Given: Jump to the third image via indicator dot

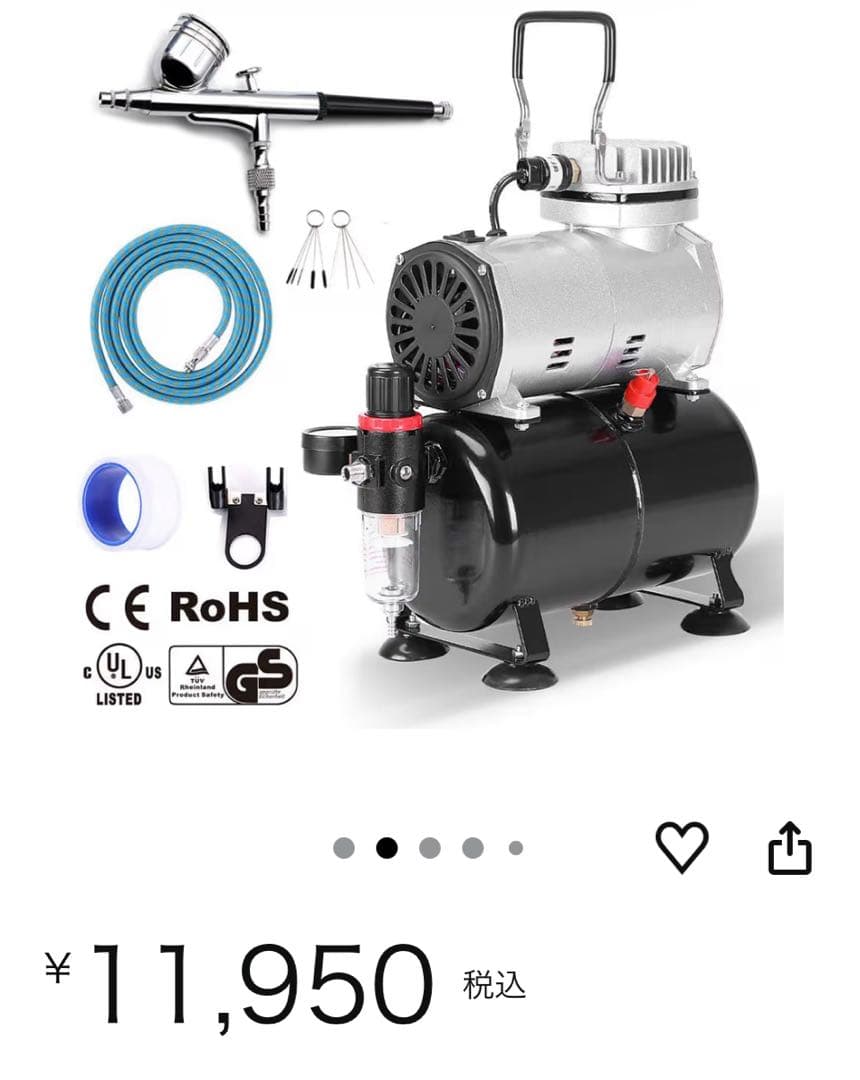Looking at the screenshot, I should click(x=430, y=848).
